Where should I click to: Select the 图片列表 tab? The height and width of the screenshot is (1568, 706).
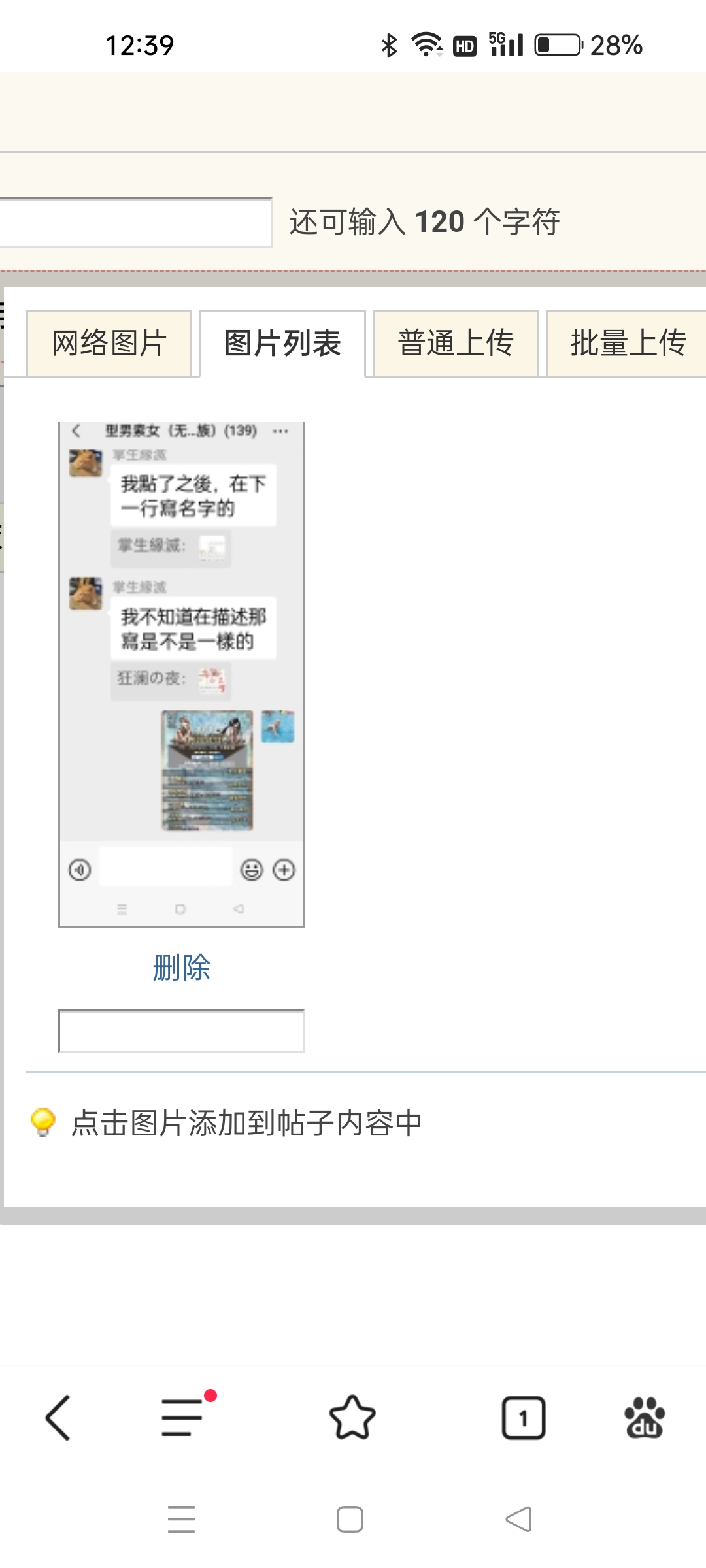coord(282,344)
